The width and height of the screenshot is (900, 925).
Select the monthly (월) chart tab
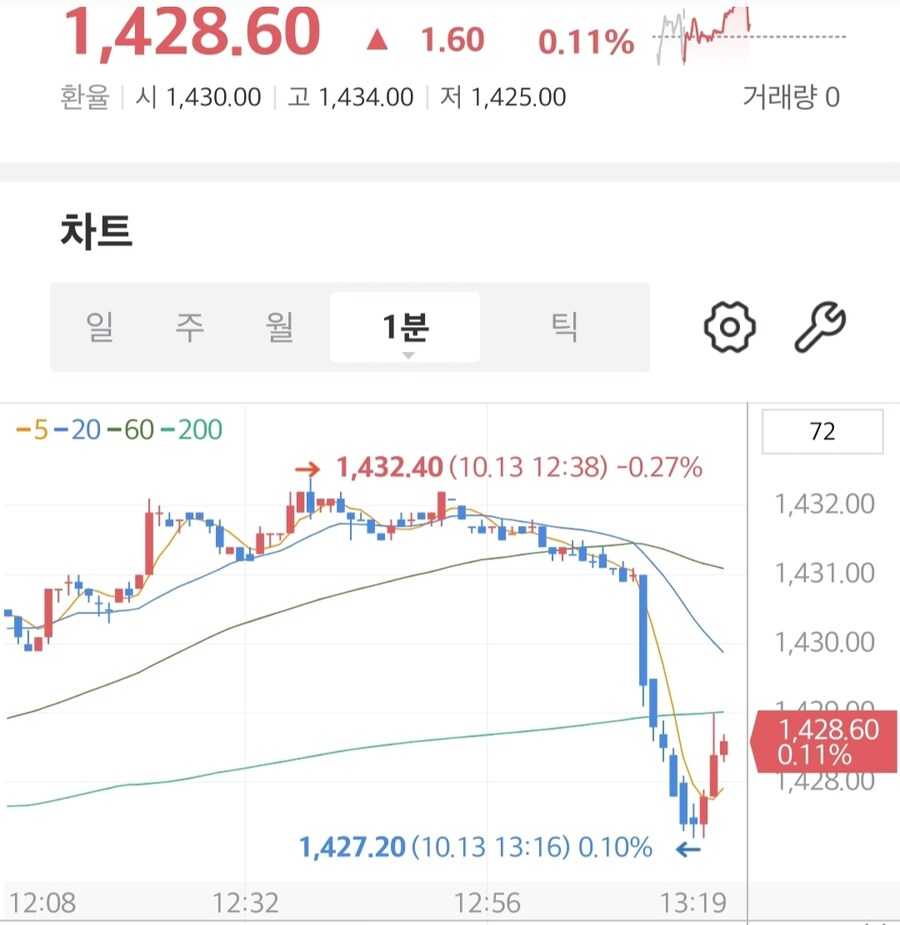pyautogui.click(x=281, y=327)
